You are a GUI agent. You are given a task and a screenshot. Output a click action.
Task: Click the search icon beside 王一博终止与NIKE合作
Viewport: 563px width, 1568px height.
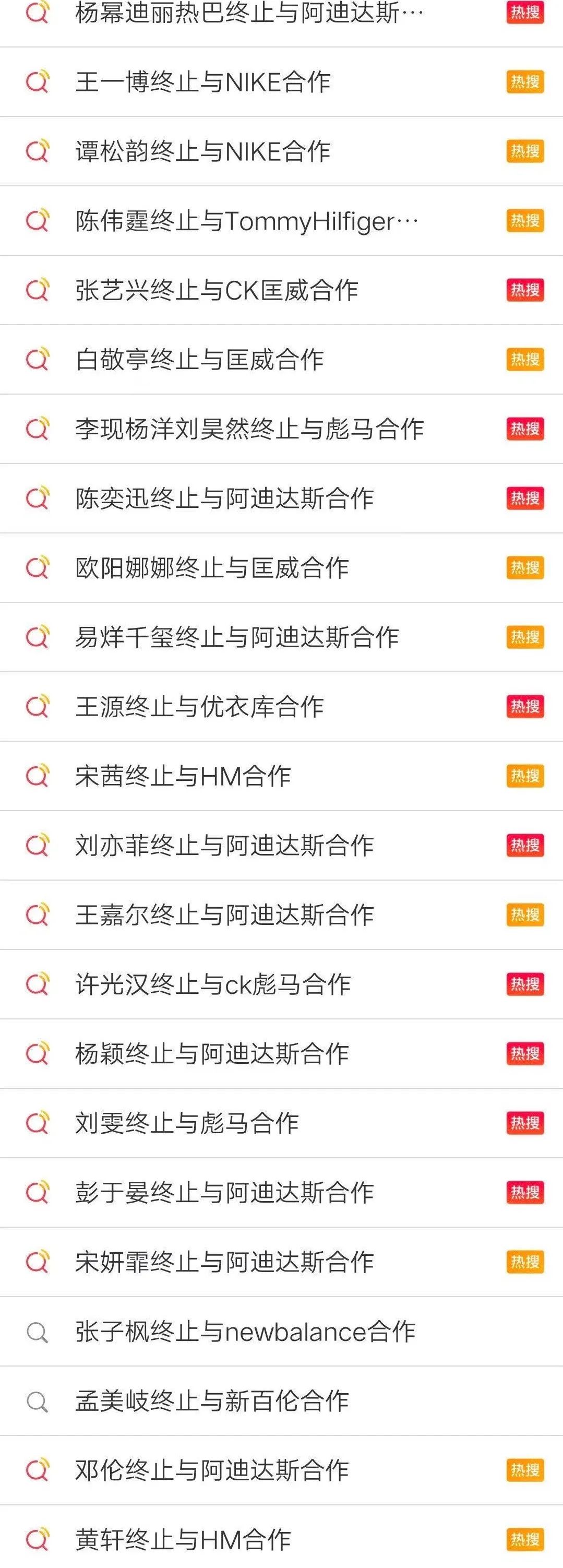click(x=38, y=82)
